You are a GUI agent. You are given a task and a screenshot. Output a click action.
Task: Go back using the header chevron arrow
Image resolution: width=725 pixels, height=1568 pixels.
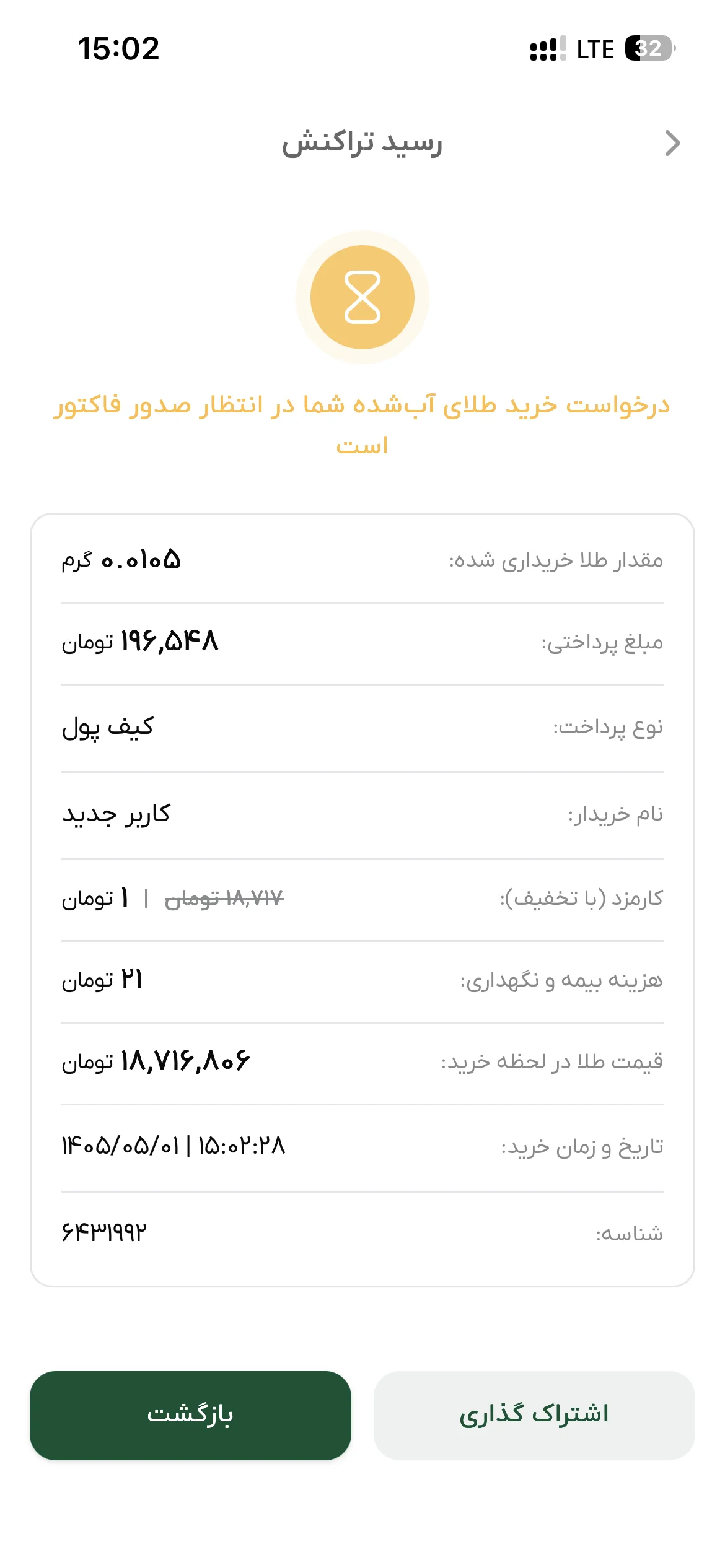click(x=672, y=143)
